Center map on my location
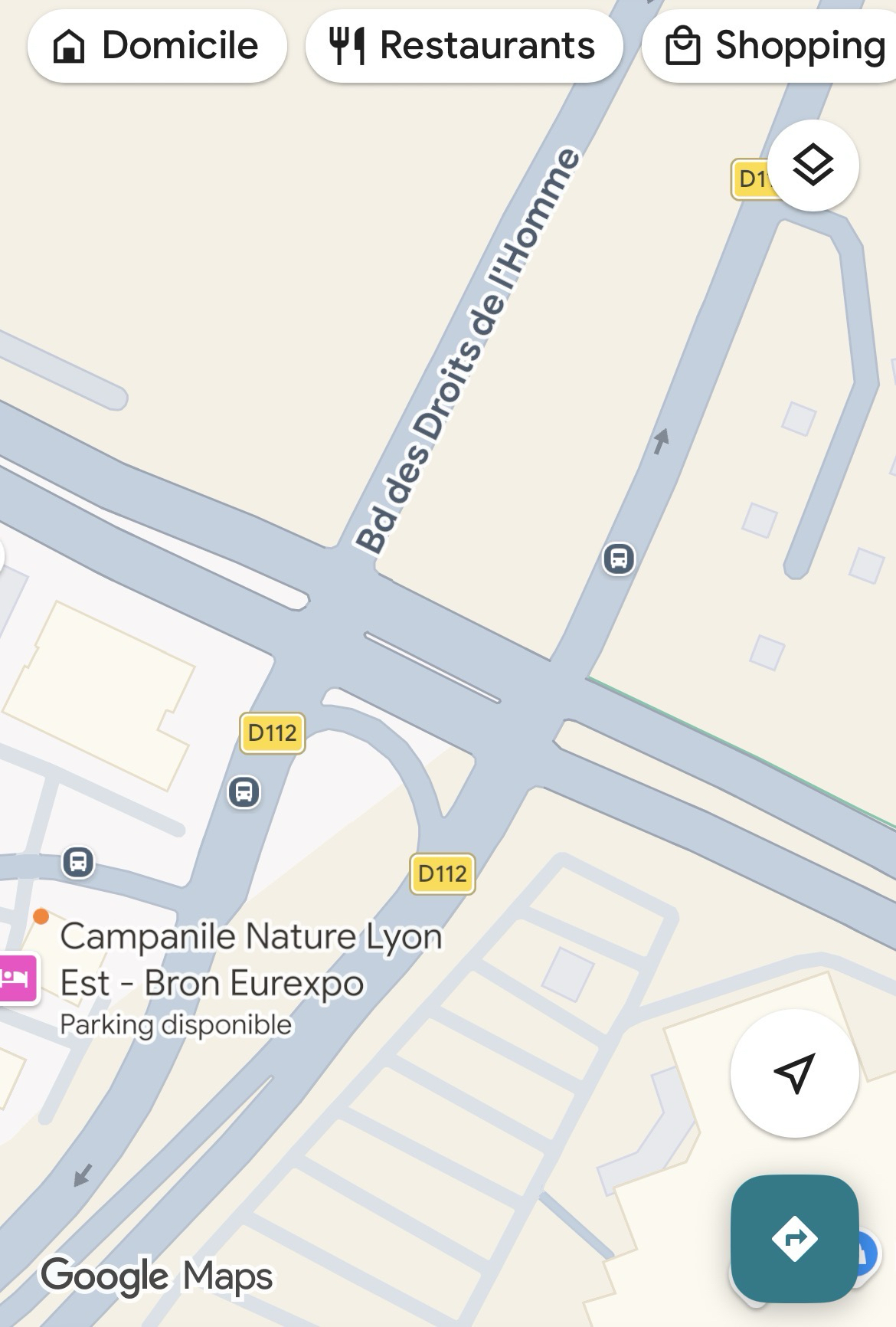 (794, 1073)
